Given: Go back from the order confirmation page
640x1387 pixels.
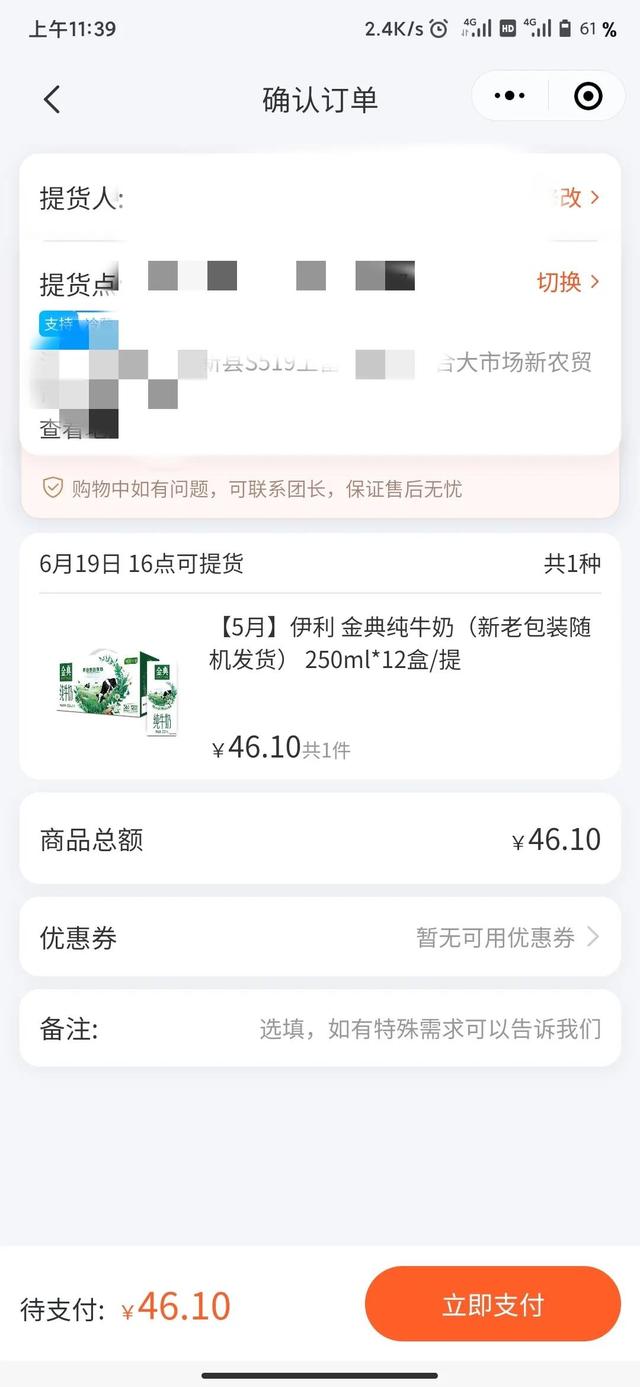Looking at the screenshot, I should [52, 99].
